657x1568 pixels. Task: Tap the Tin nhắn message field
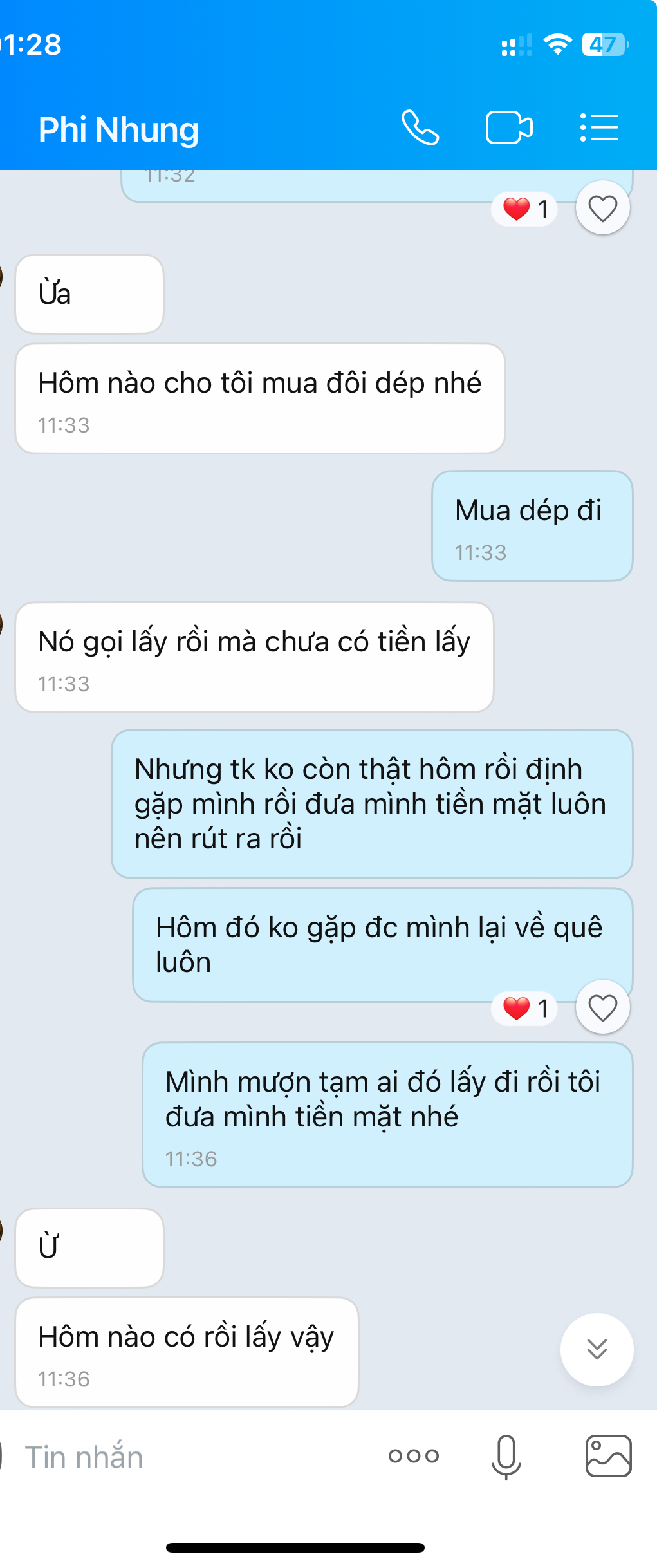click(193, 1457)
